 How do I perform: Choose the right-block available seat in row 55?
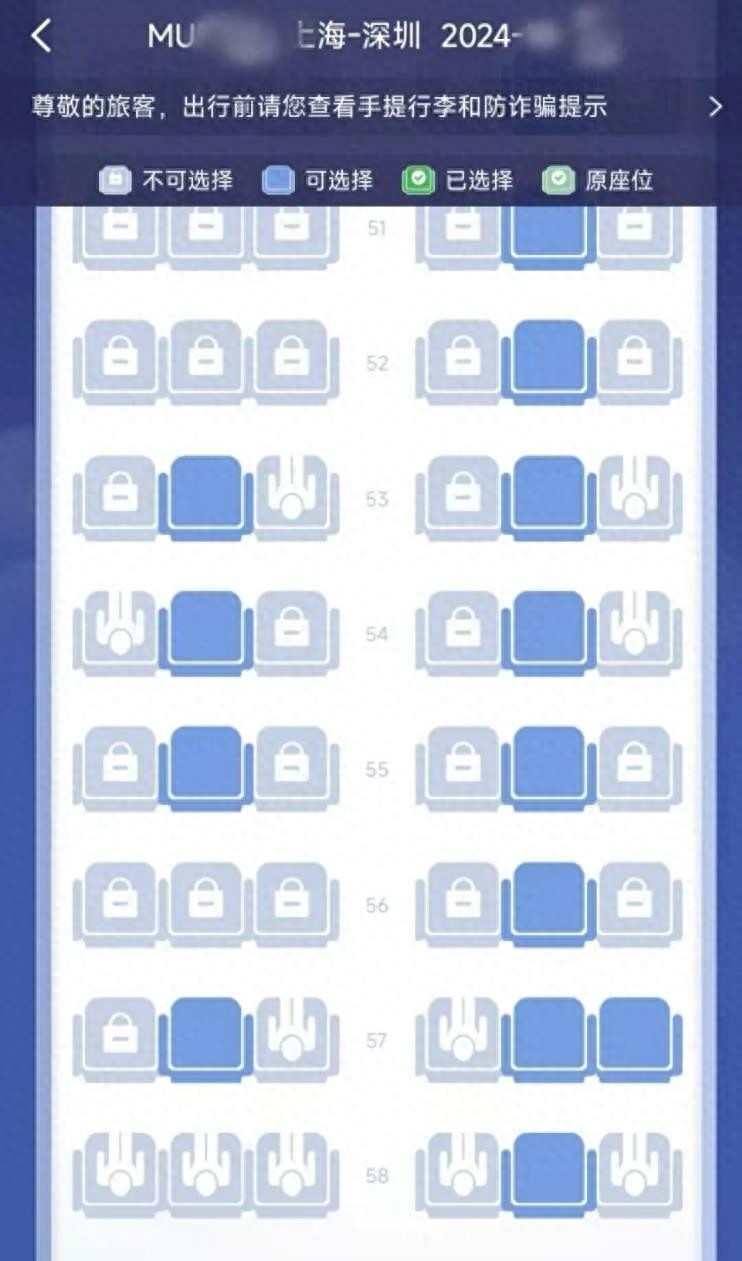tap(548, 767)
